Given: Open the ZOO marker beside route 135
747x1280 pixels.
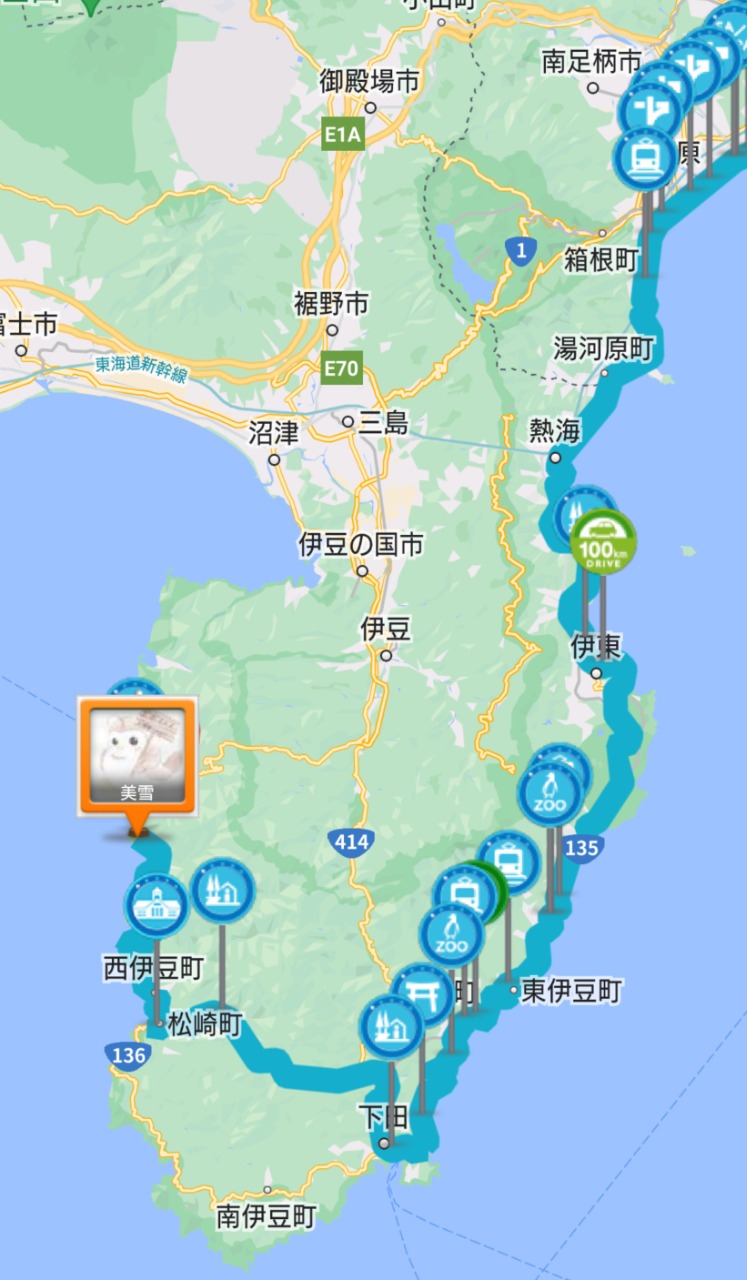Looking at the screenshot, I should (x=550, y=795).
